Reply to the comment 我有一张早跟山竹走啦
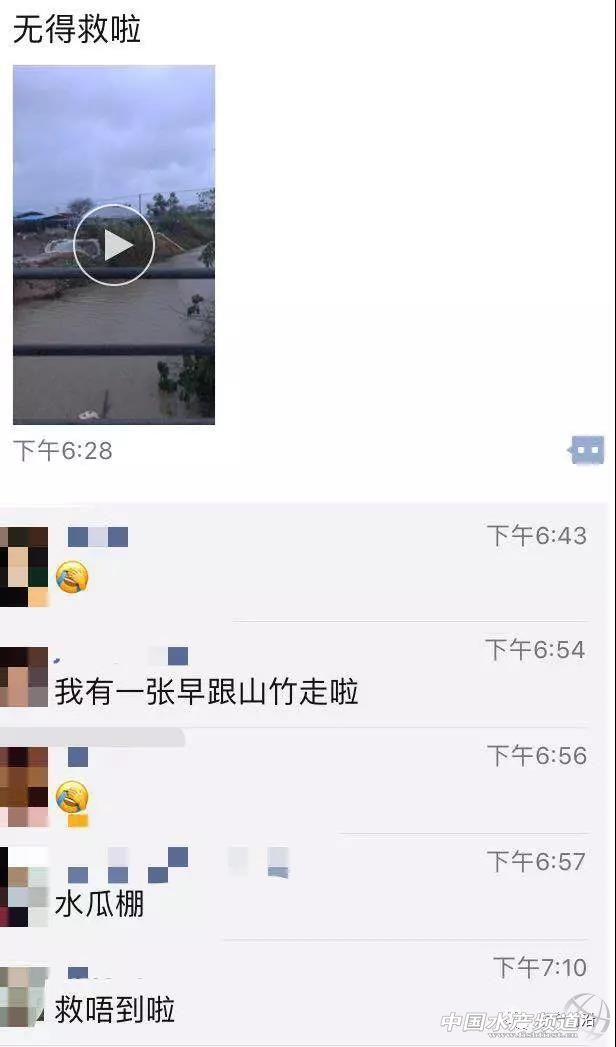Image resolution: width=616 pixels, height=1047 pixels. click(206, 692)
